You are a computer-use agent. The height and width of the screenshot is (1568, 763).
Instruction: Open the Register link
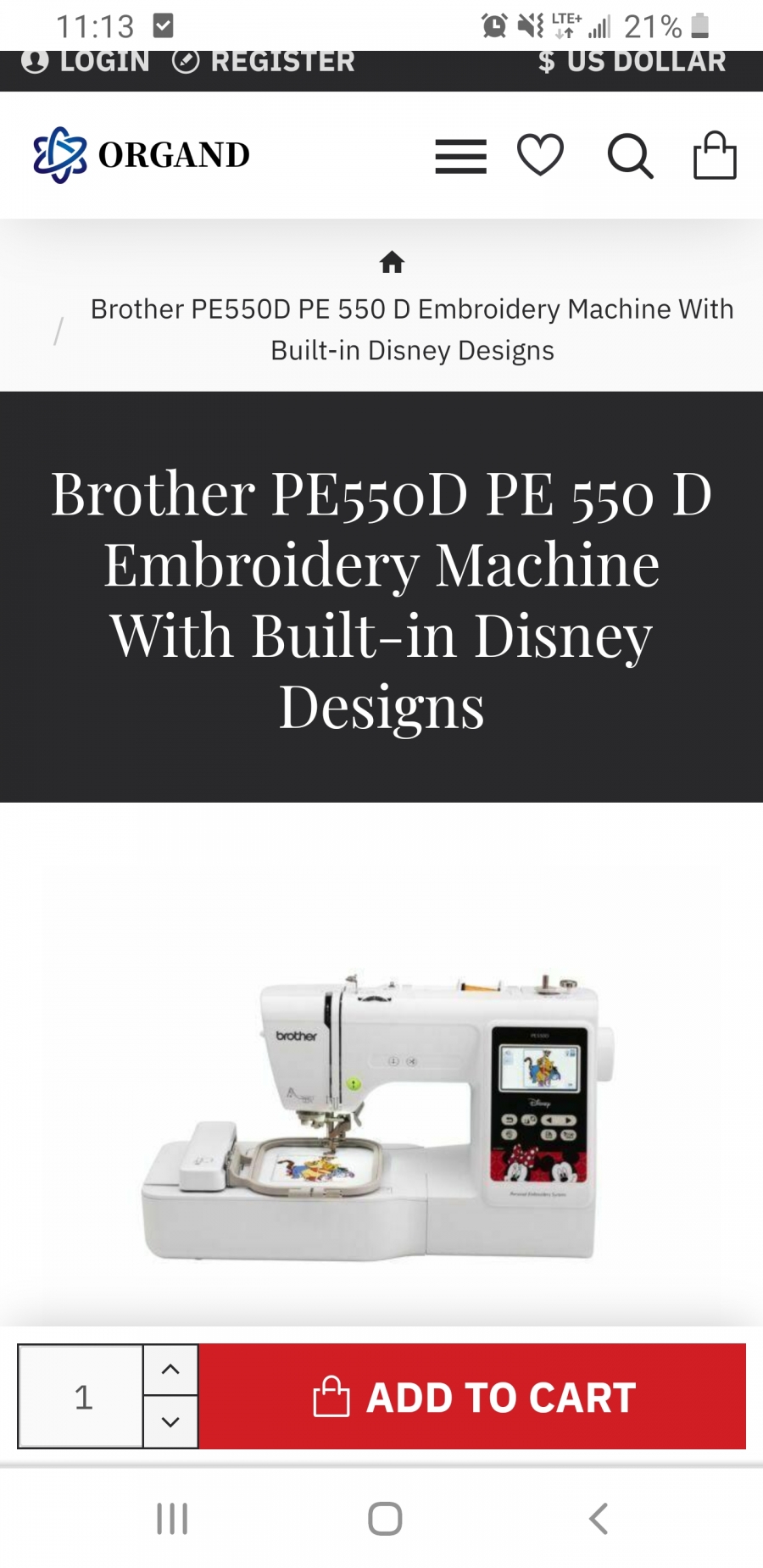click(265, 62)
